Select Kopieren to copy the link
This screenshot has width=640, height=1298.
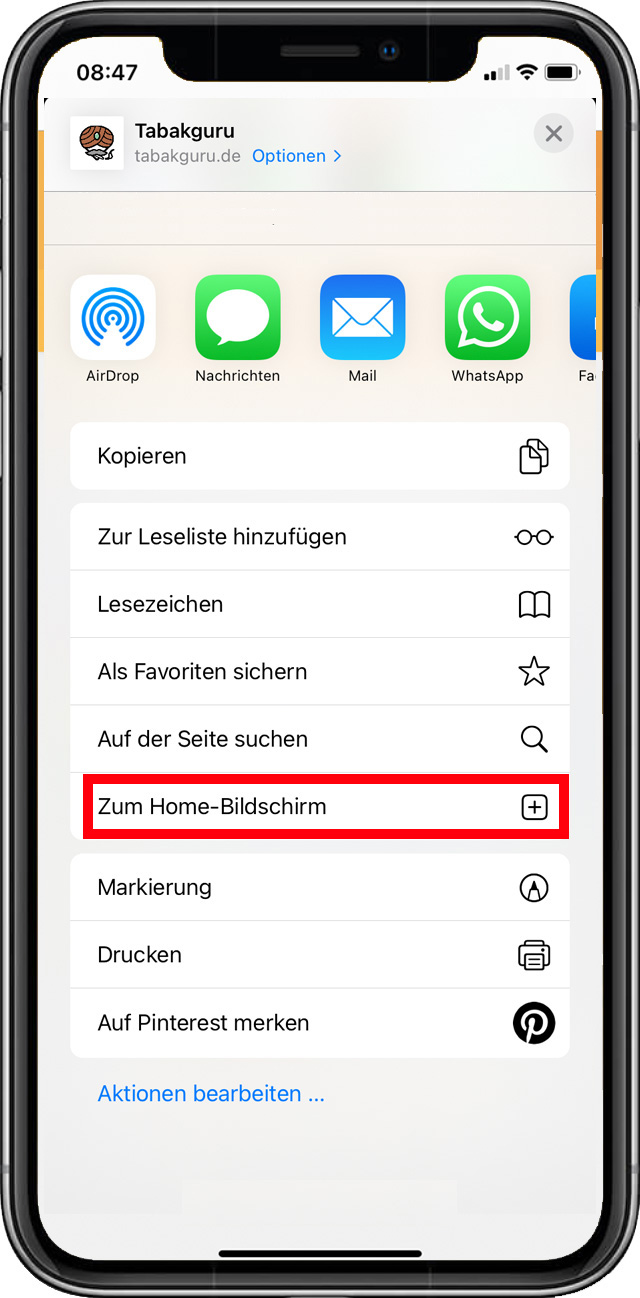320,456
